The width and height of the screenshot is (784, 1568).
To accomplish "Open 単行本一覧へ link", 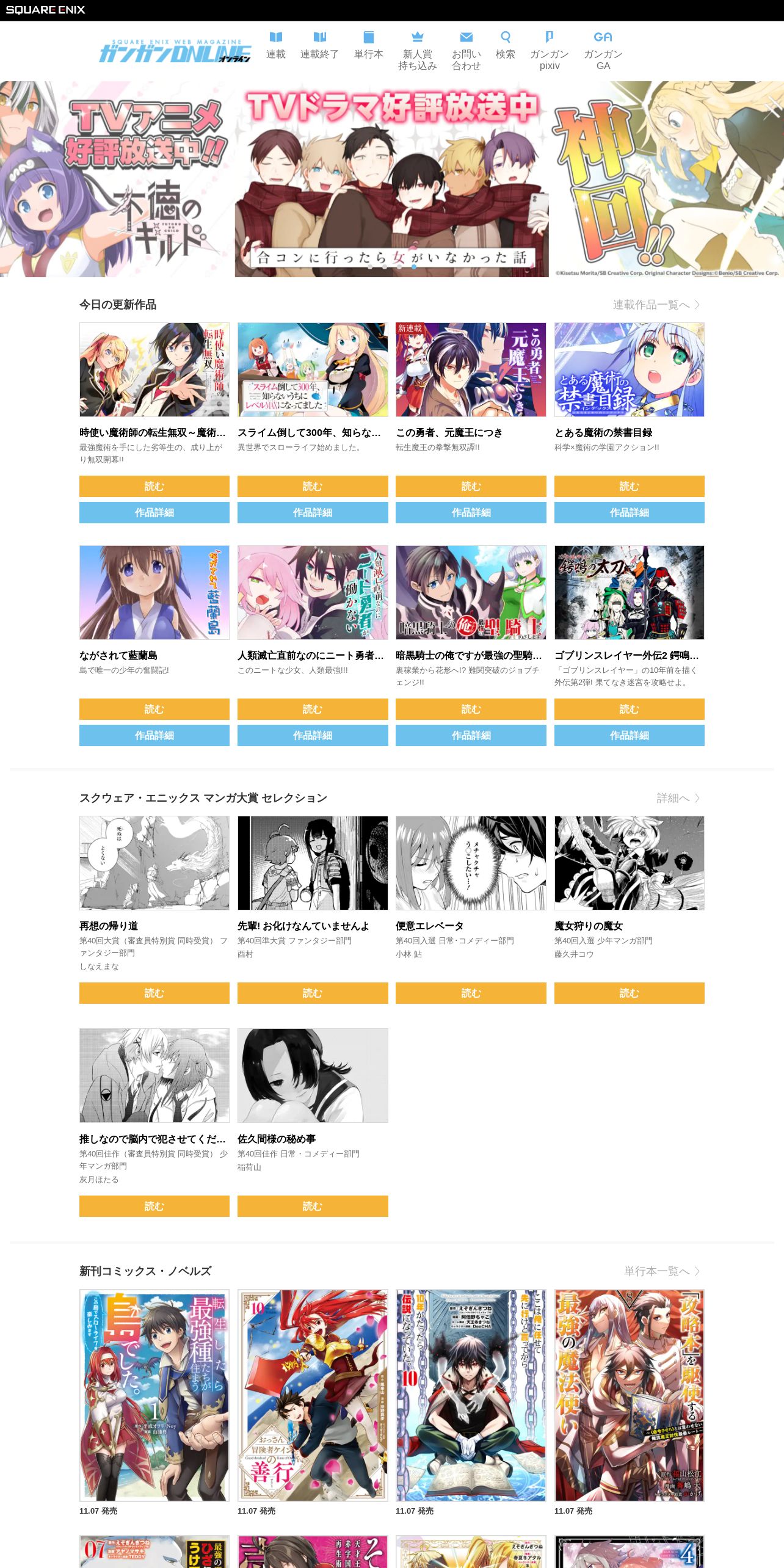I will pos(661,1271).
